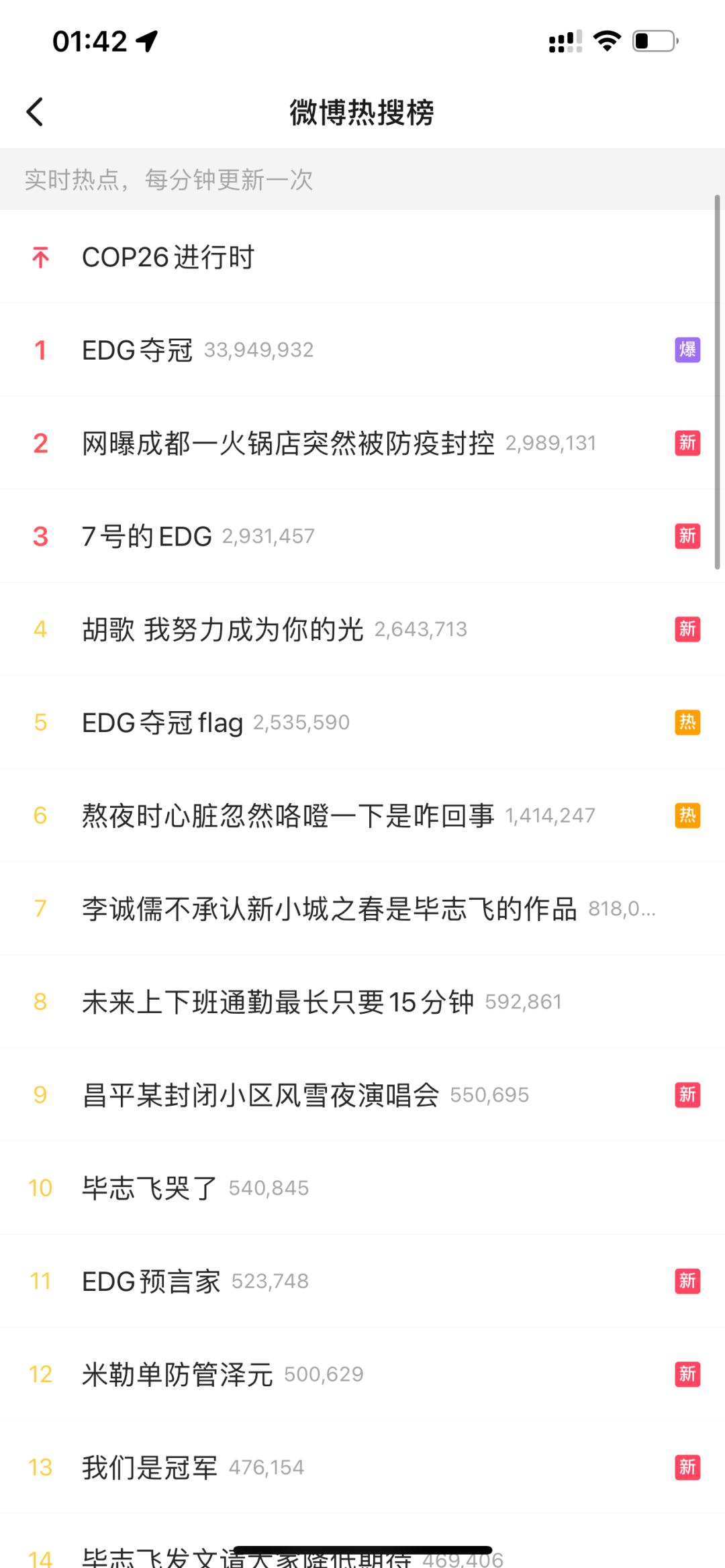Screen dimensions: 725x1568
Task: Tap the EDG夺冠flag trending entry
Action: (162, 723)
